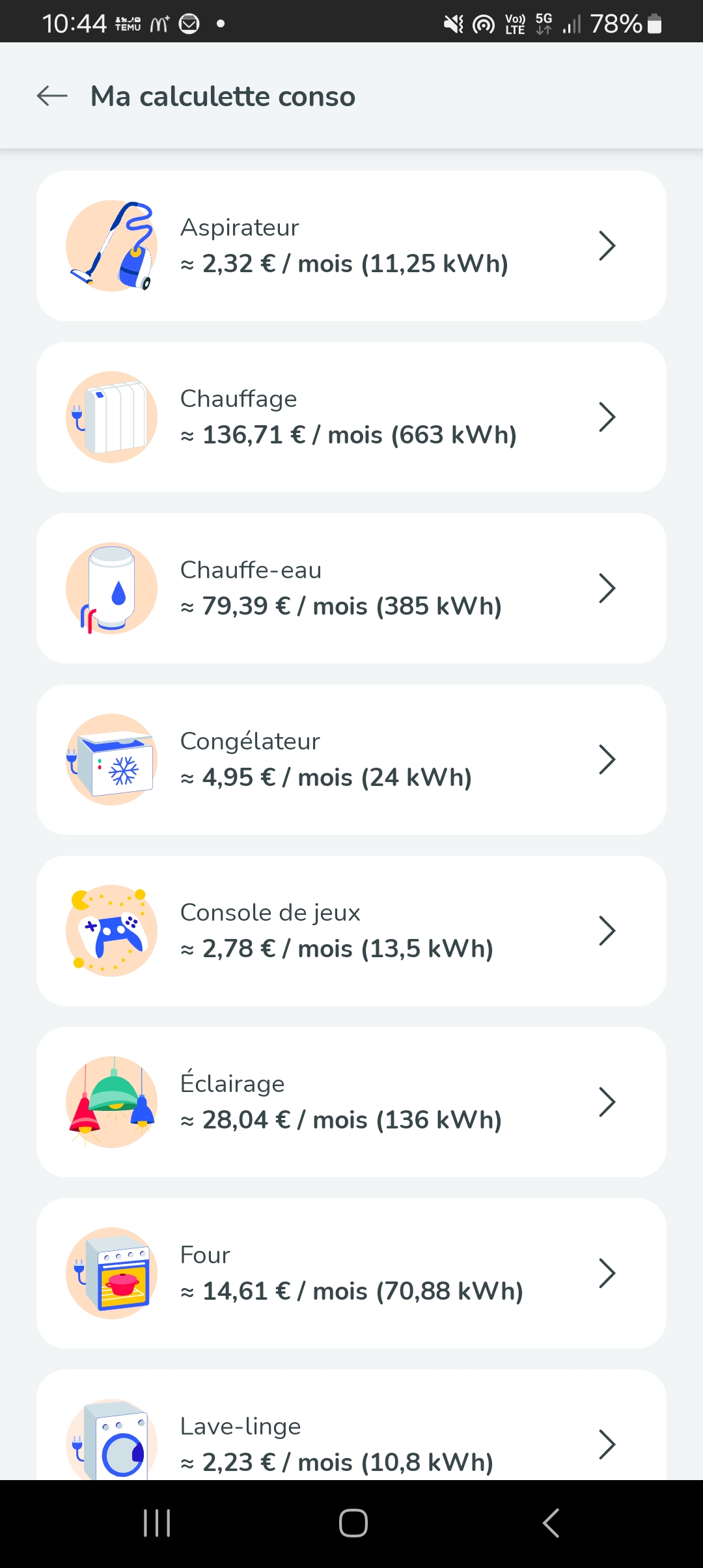Image resolution: width=703 pixels, height=1568 pixels.
Task: Open the Éclairage consumption row
Action: pyautogui.click(x=351, y=1102)
